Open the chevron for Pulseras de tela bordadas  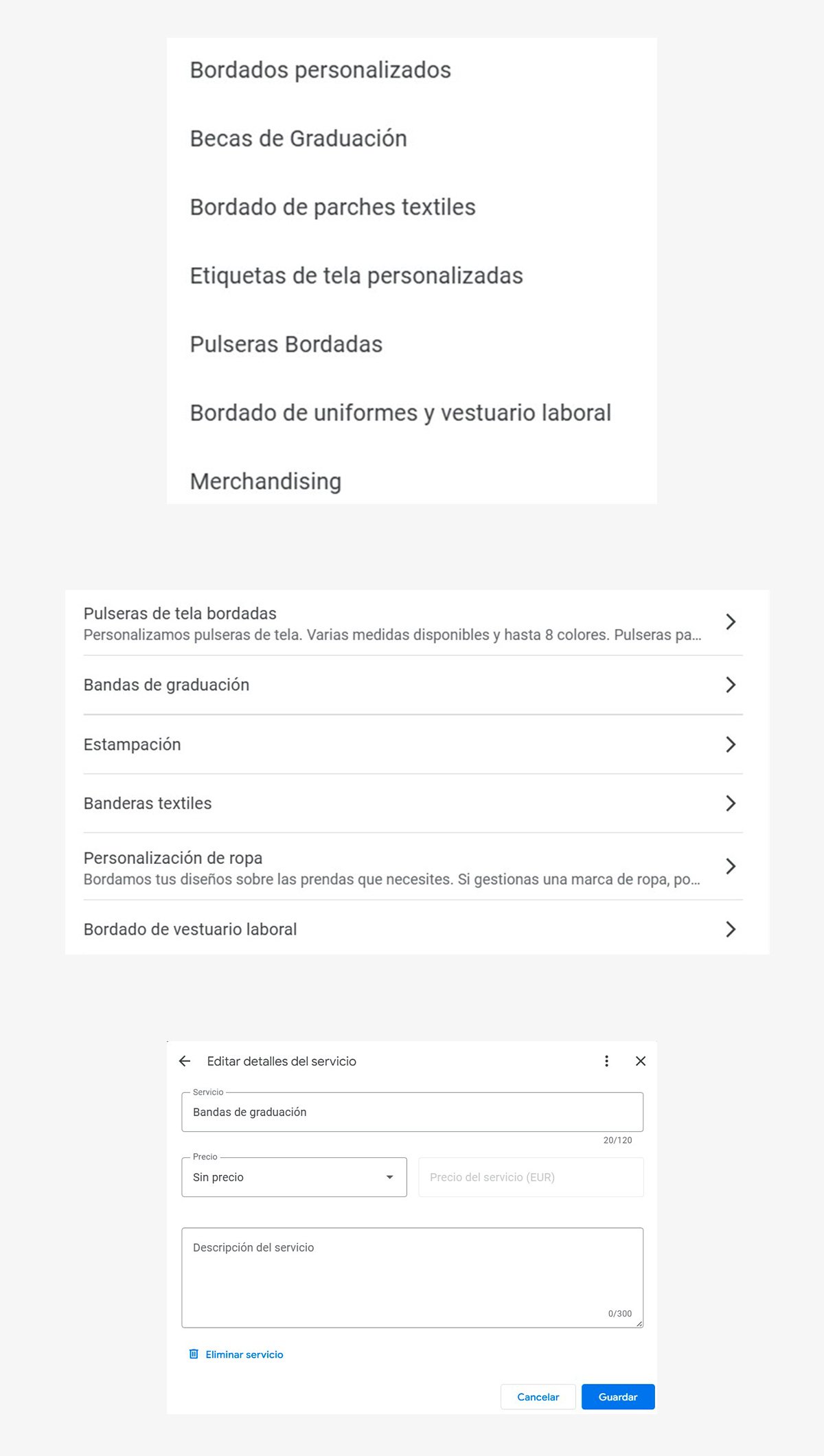(x=731, y=622)
